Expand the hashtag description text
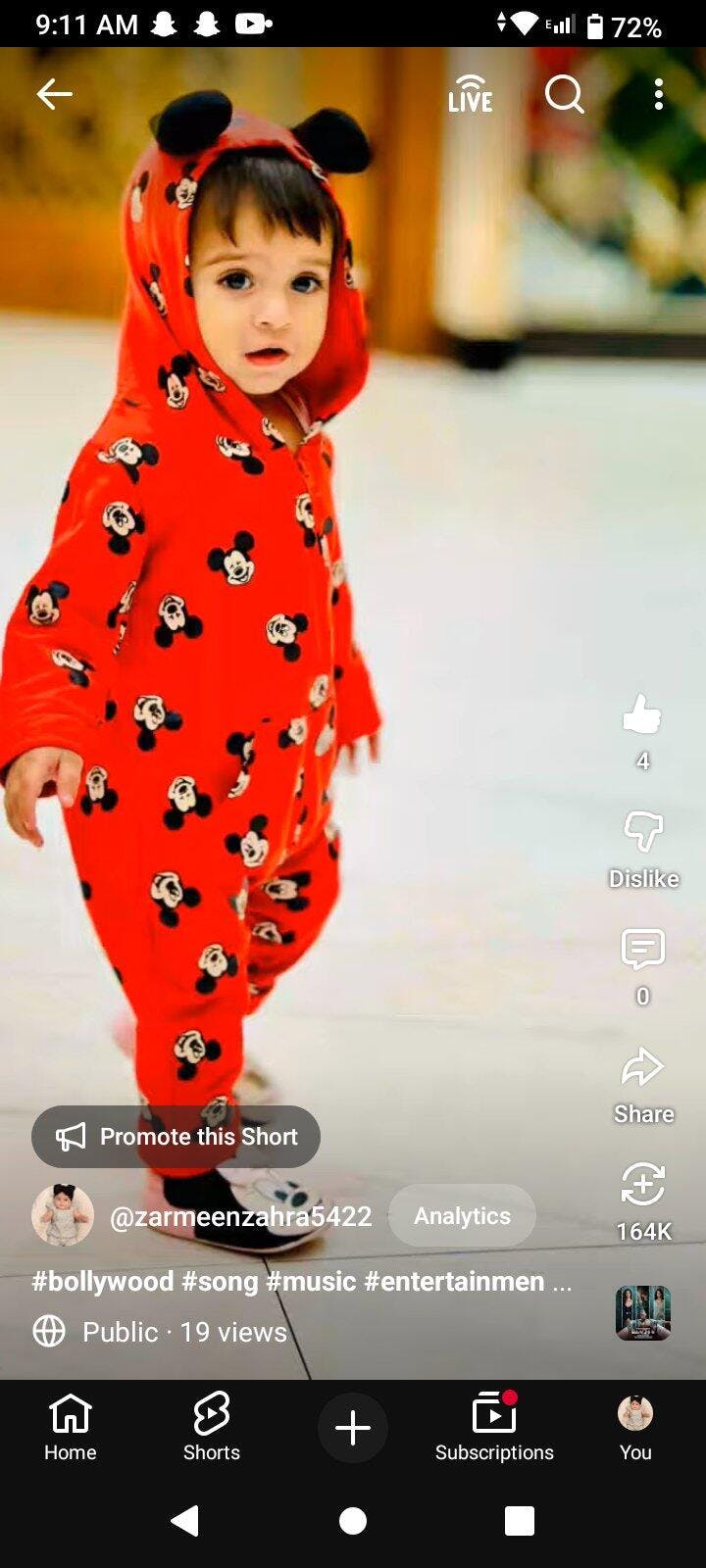The image size is (706, 1568). [302, 1282]
